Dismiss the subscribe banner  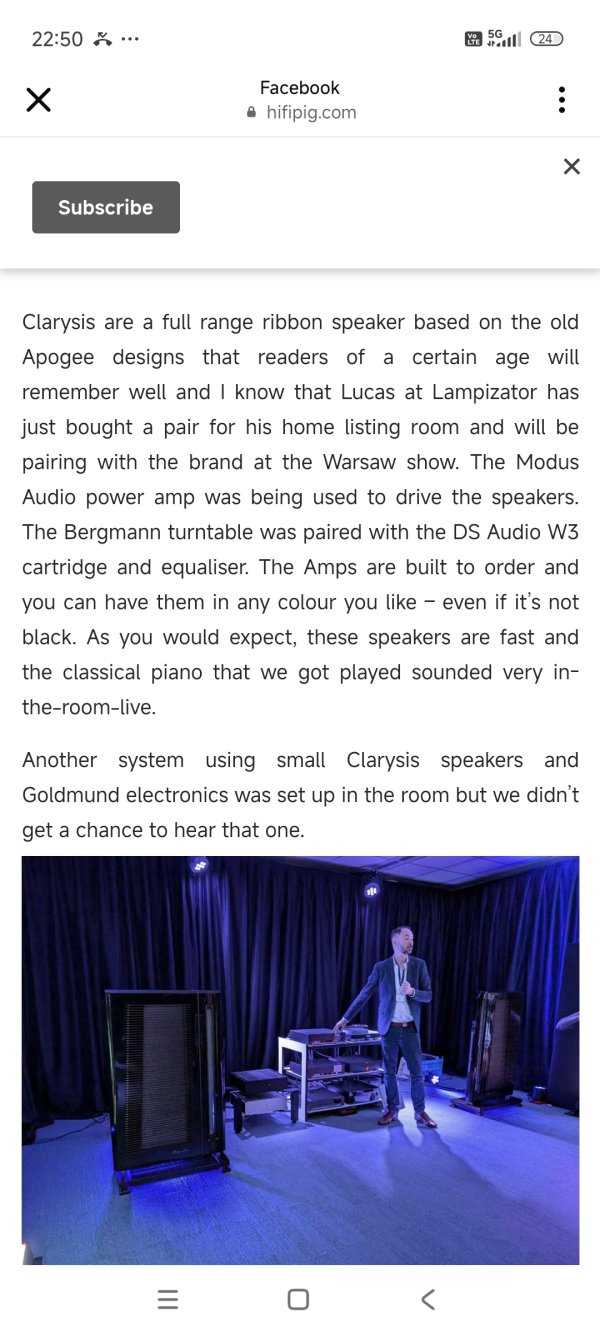[571, 167]
